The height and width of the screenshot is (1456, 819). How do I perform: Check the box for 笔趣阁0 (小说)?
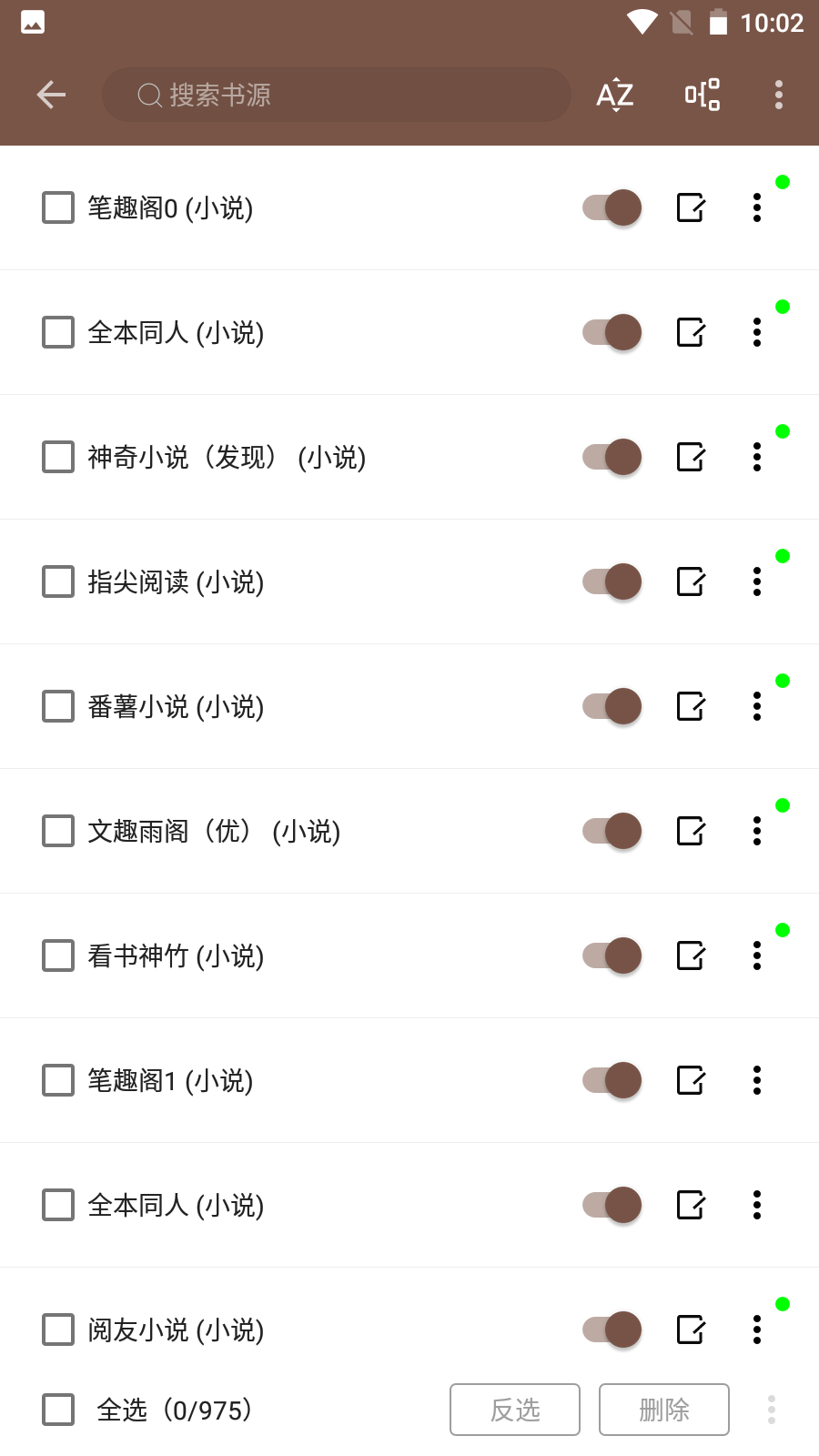click(x=58, y=207)
